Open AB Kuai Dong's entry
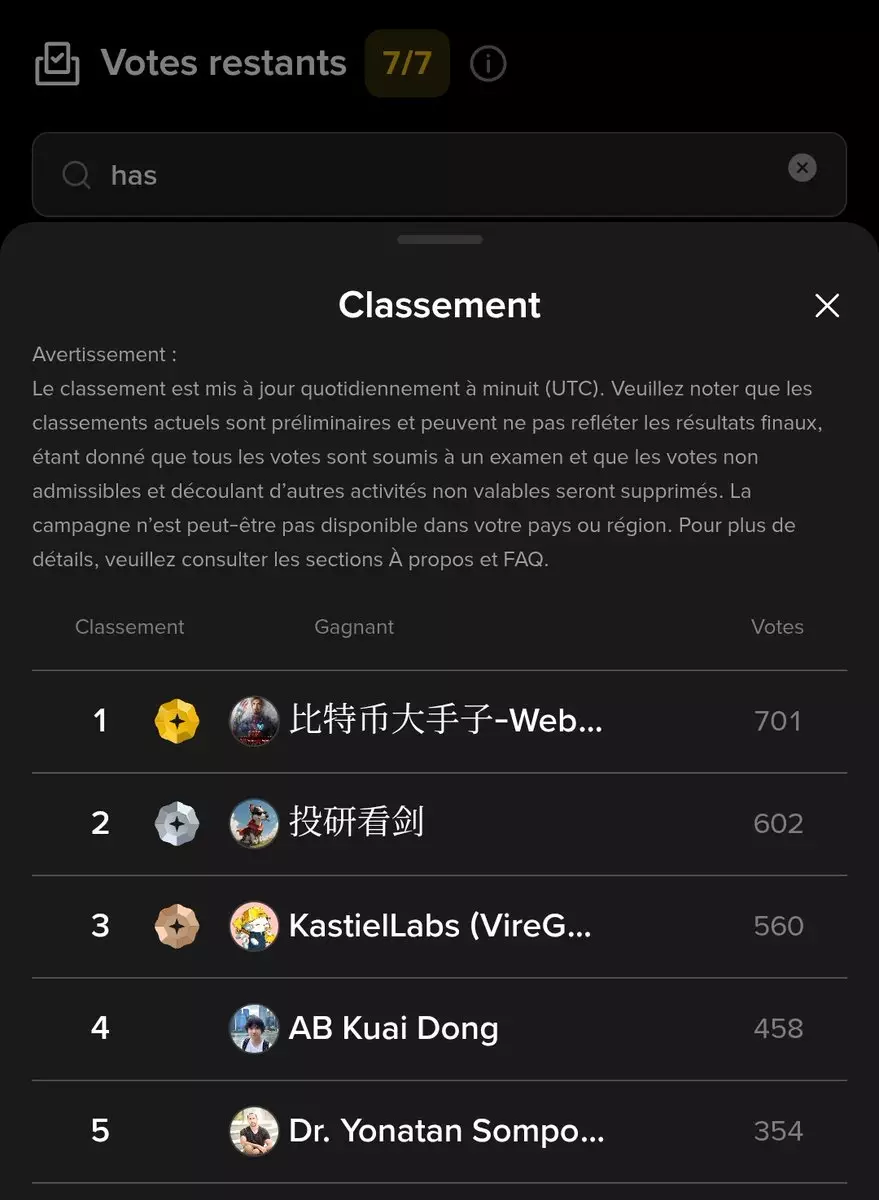 click(x=393, y=1029)
